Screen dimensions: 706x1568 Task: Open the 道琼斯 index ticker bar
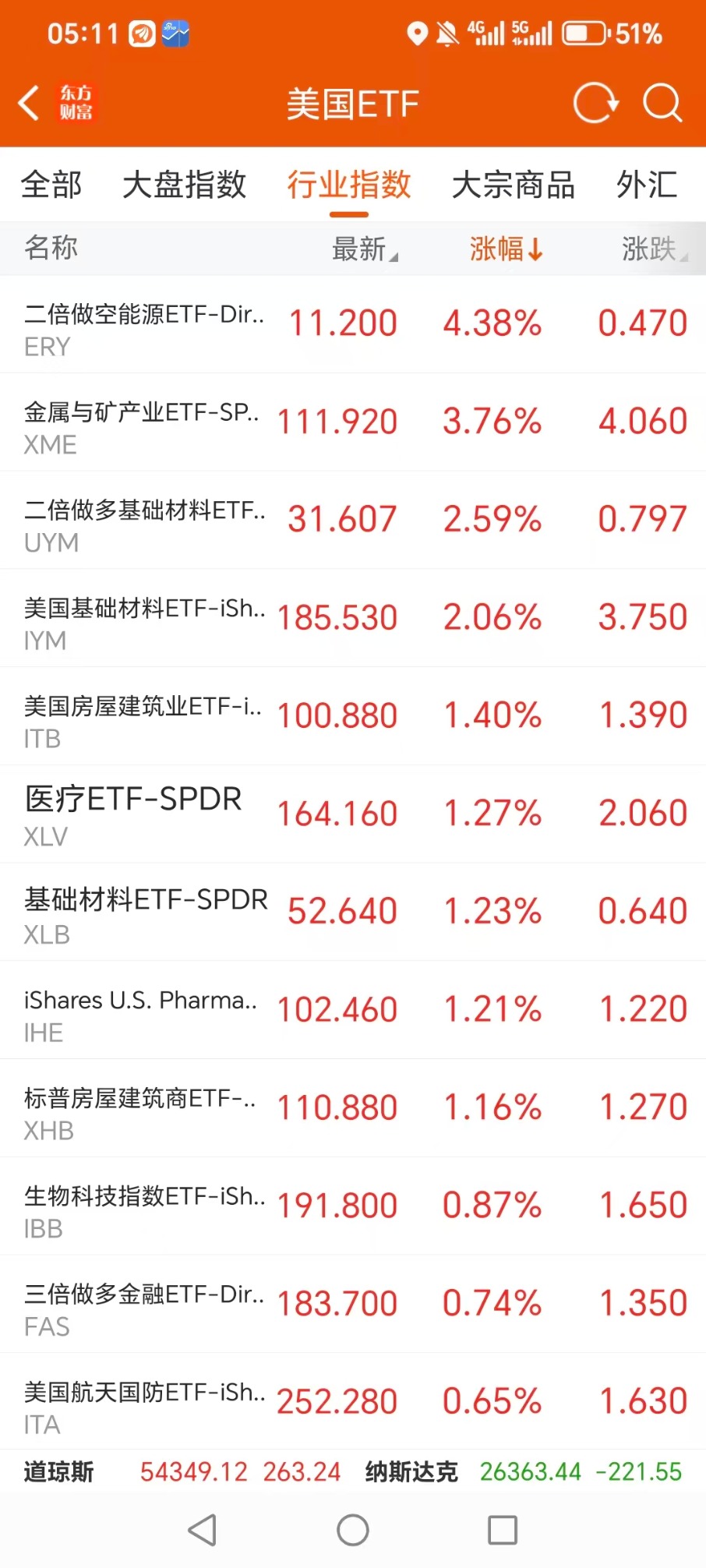pyautogui.click(x=182, y=1471)
